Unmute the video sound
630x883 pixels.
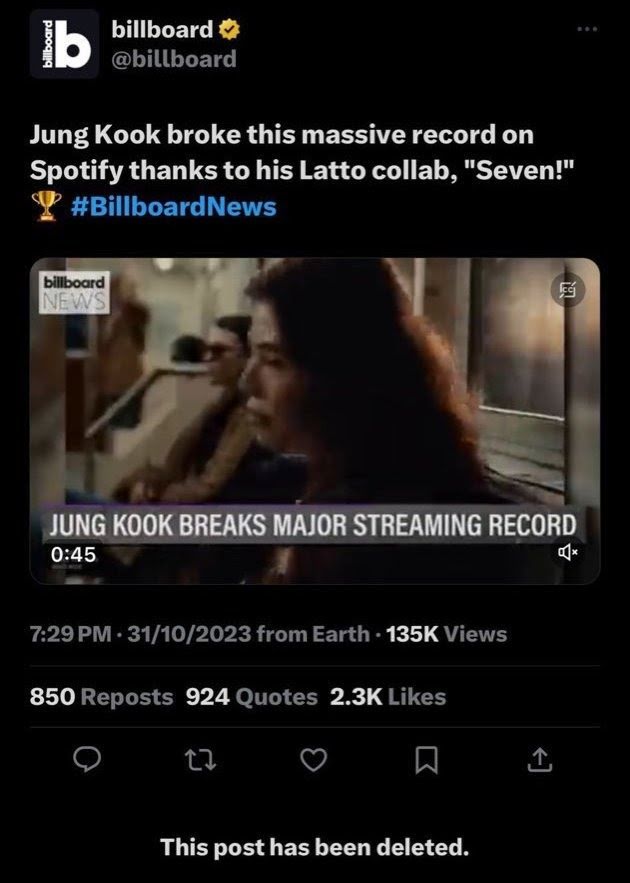[568, 552]
